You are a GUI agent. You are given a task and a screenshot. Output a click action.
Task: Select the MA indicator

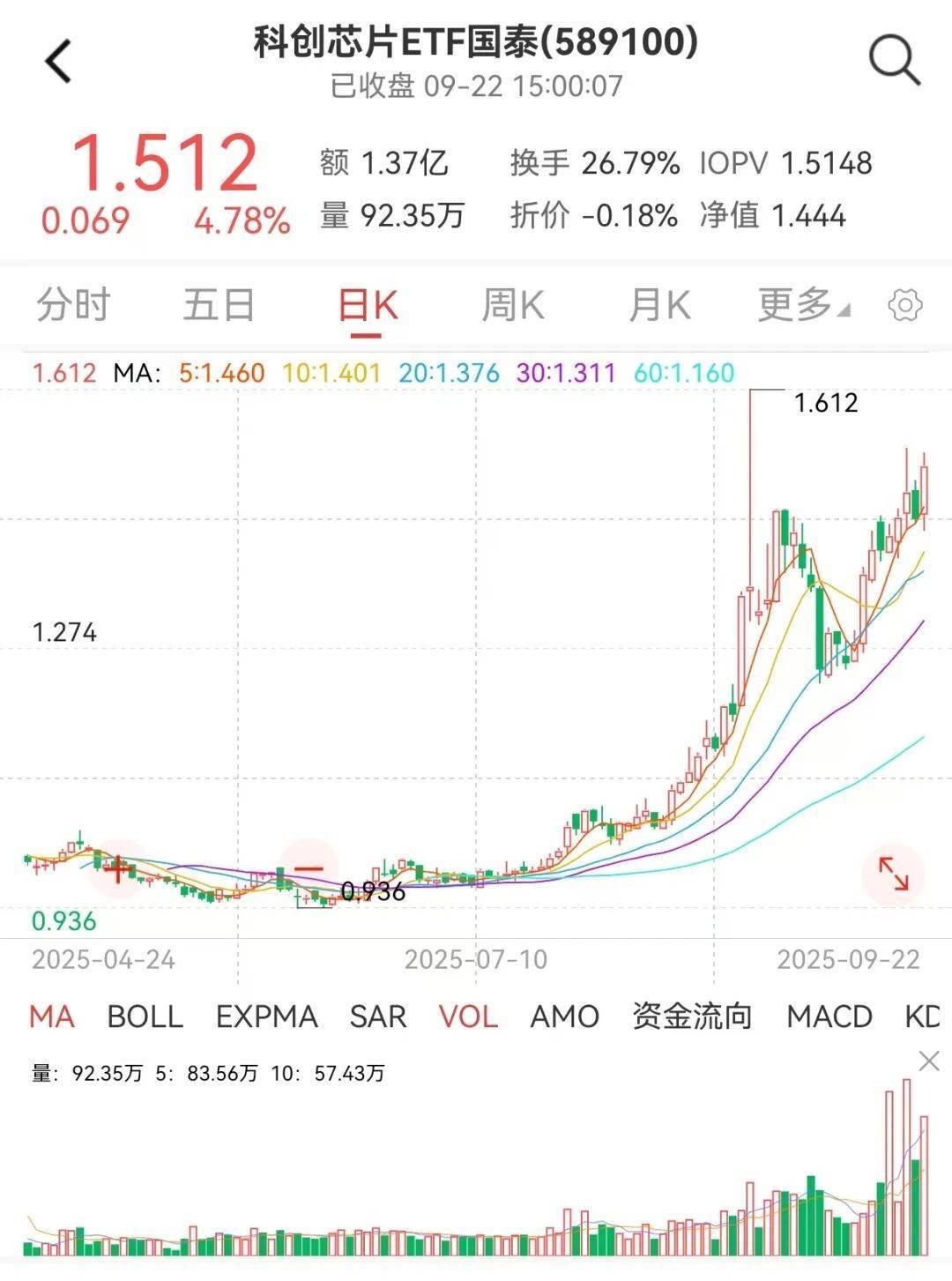coord(52,1017)
